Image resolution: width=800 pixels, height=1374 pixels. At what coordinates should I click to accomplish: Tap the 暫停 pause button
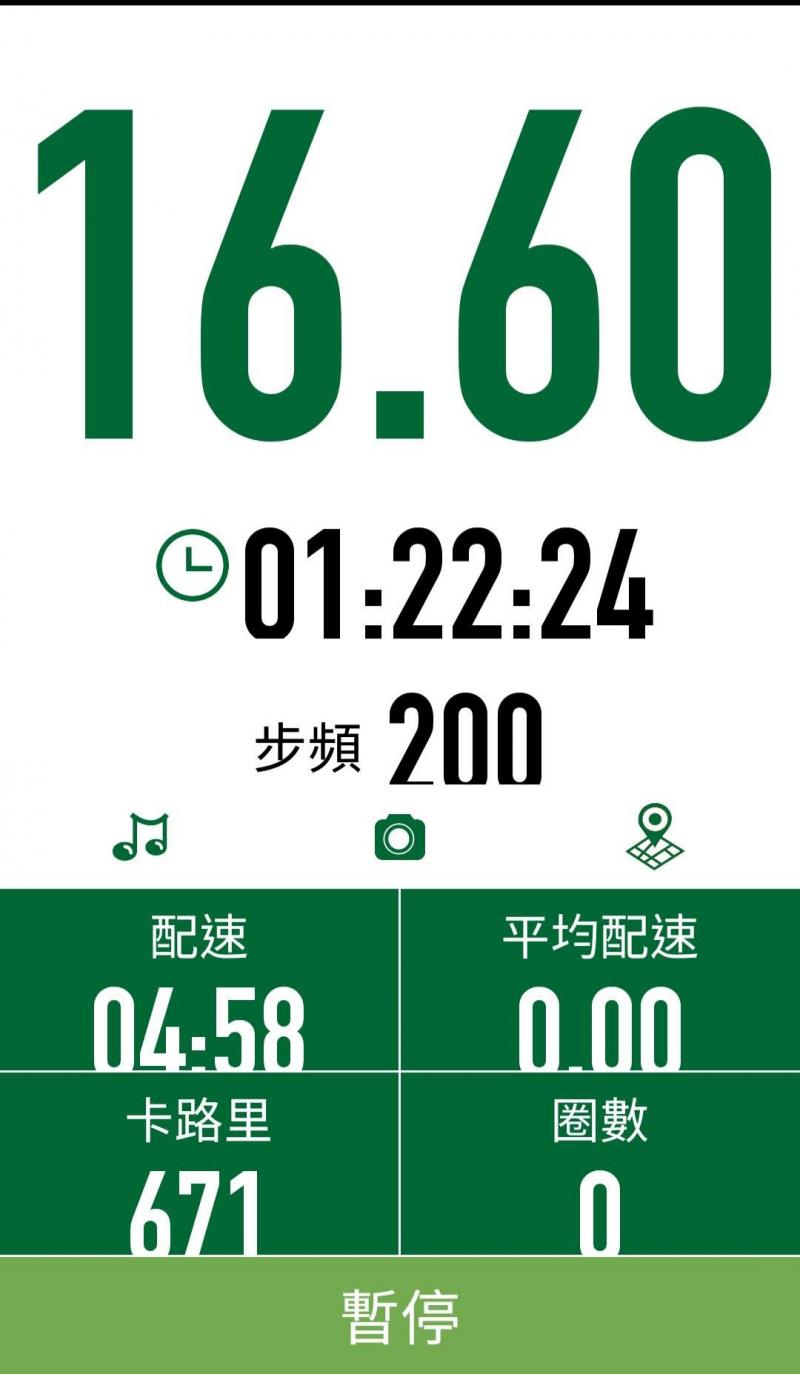click(400, 1315)
